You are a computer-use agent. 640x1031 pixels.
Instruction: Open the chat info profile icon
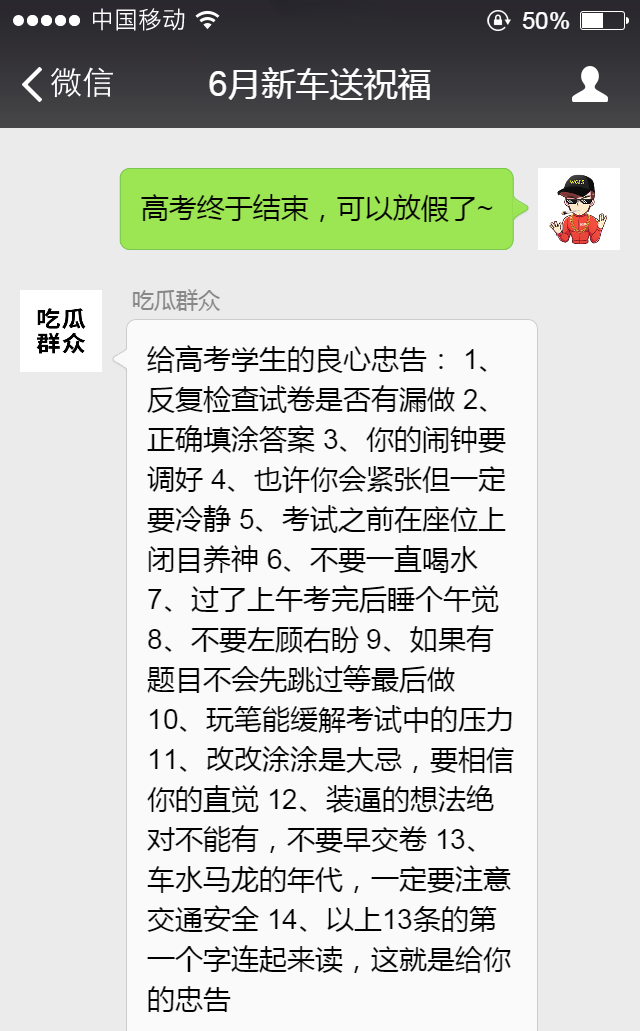coord(590,85)
